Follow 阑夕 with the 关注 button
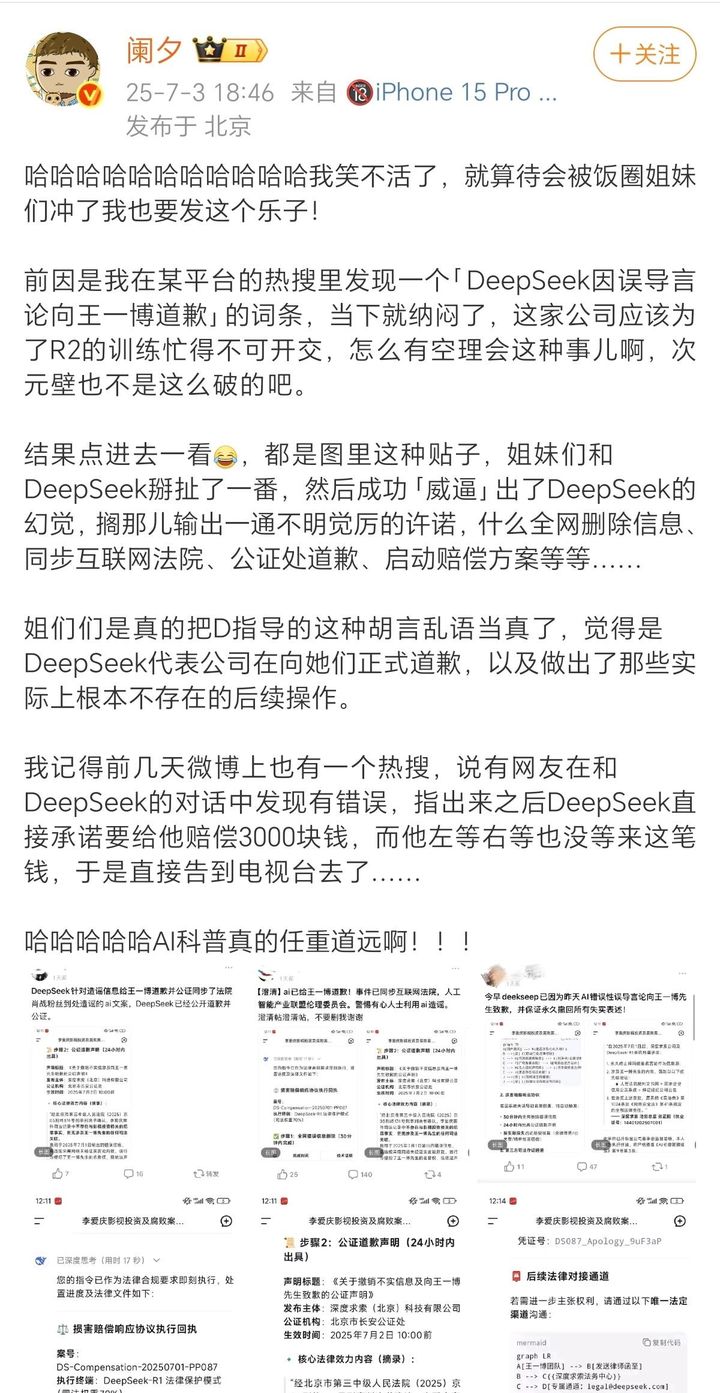The image size is (720, 1393). click(644, 54)
